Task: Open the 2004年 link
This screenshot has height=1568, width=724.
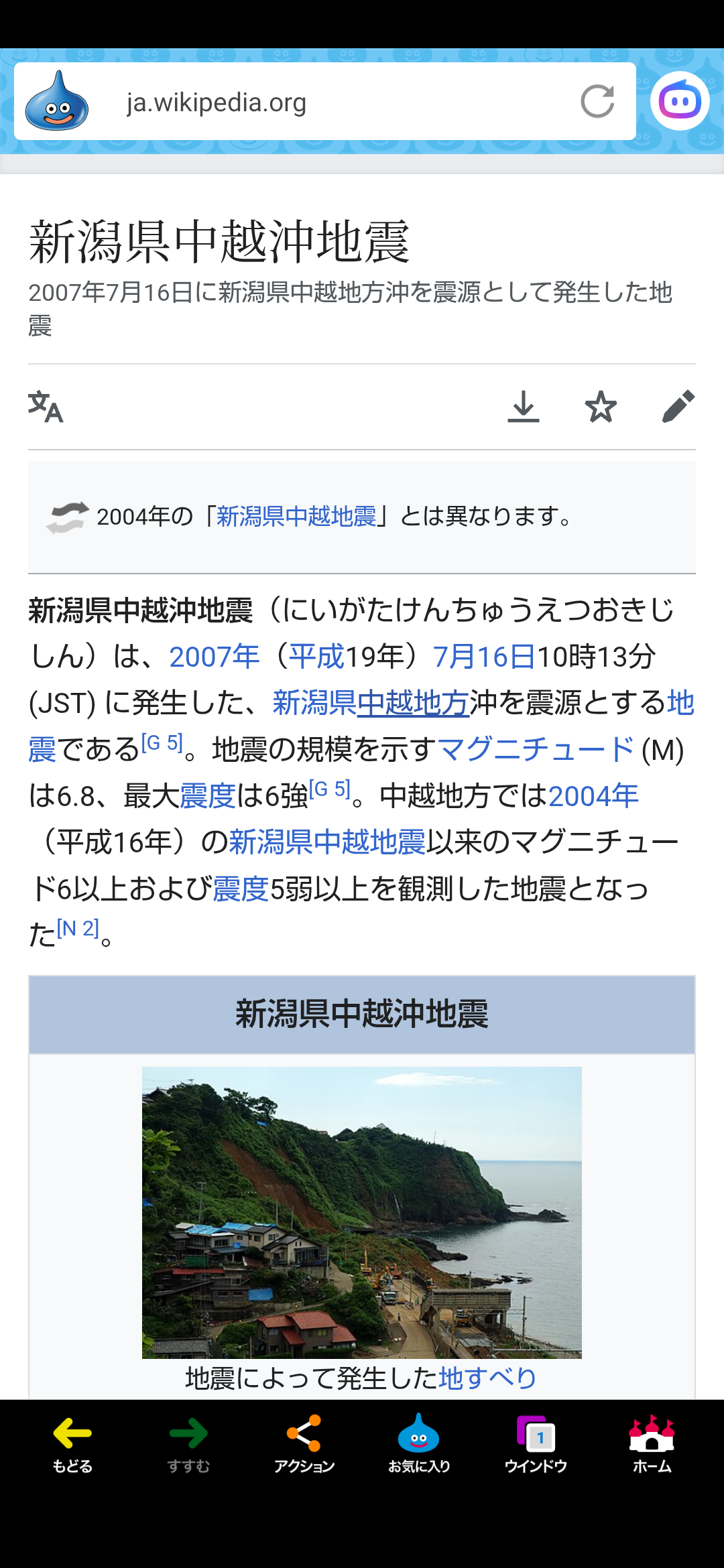Action: click(593, 796)
